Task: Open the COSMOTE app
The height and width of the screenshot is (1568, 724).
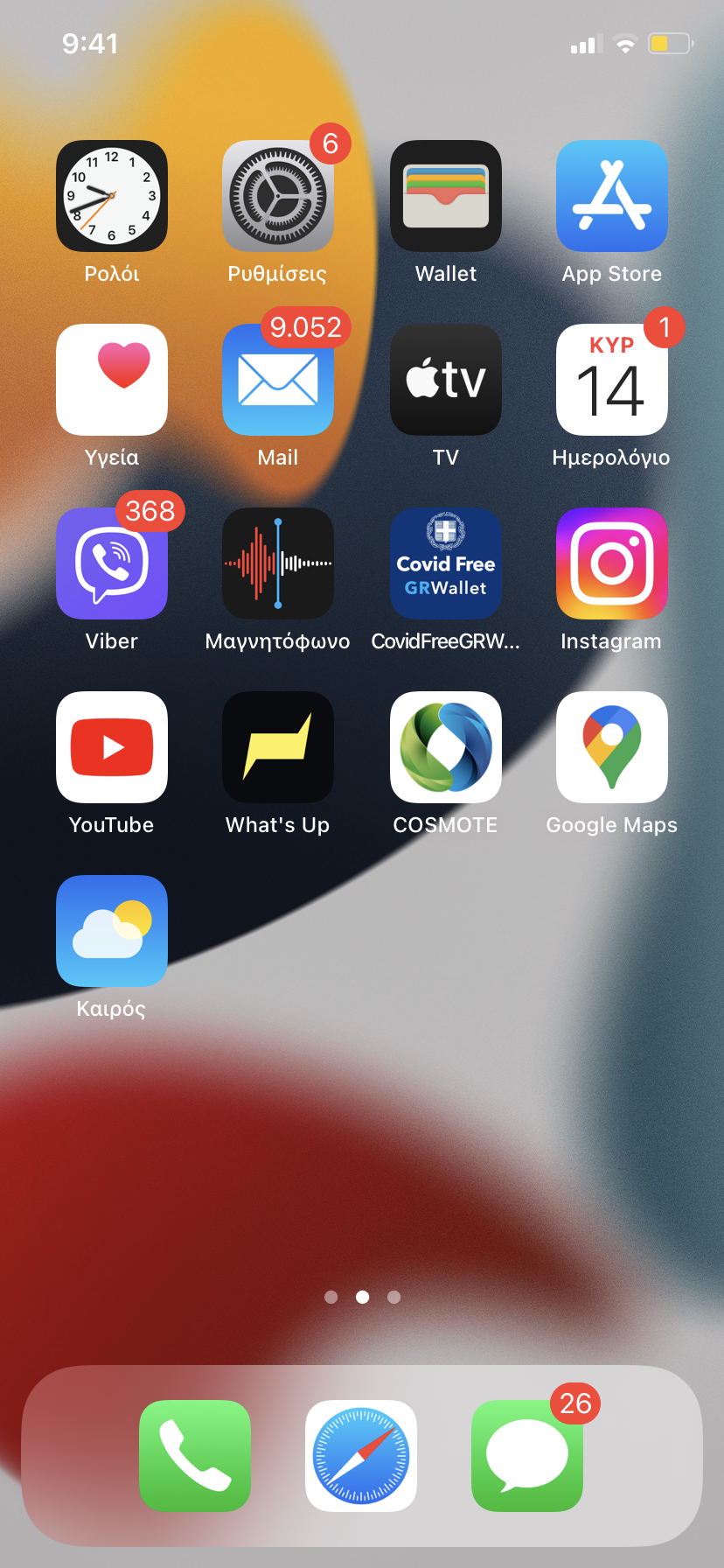Action: (x=446, y=747)
